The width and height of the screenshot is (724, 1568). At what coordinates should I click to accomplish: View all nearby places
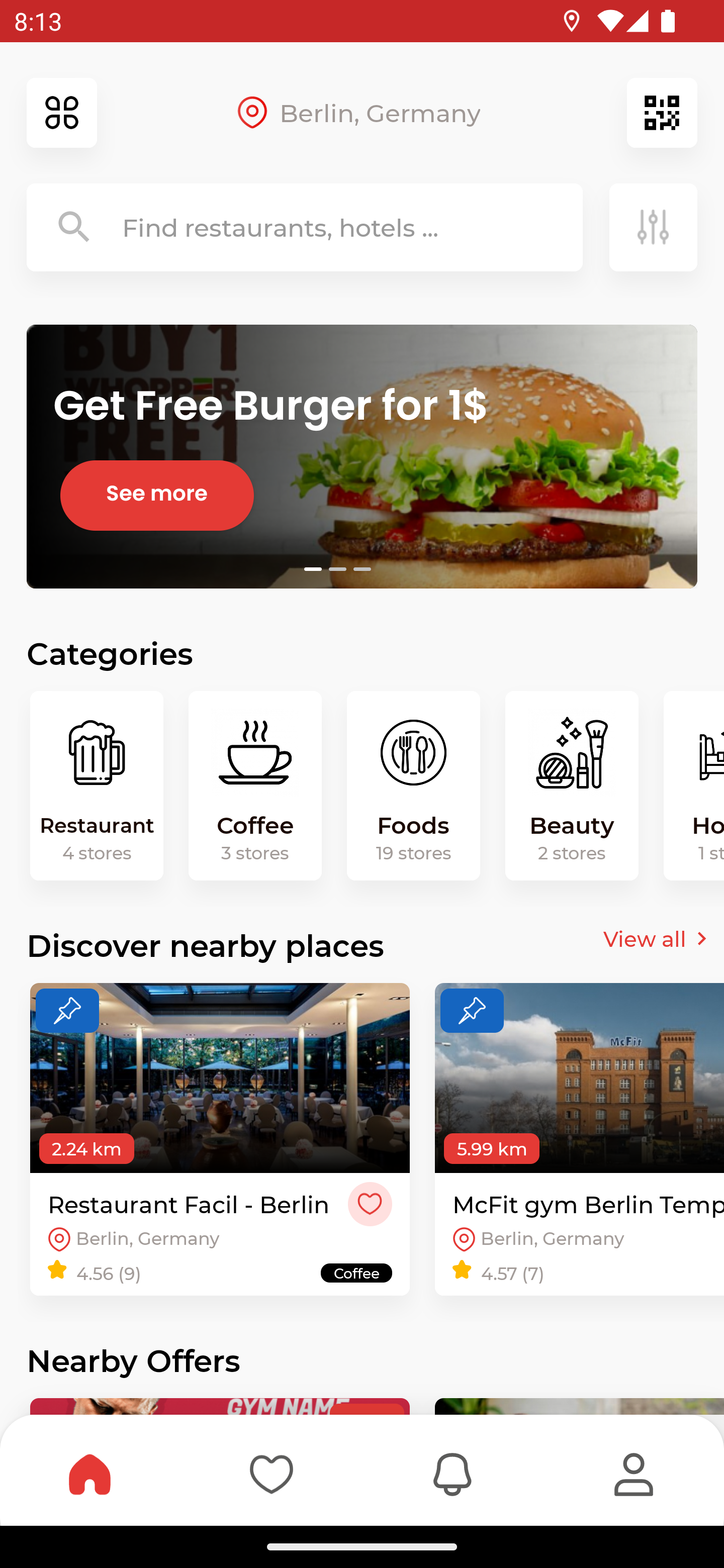point(655,939)
